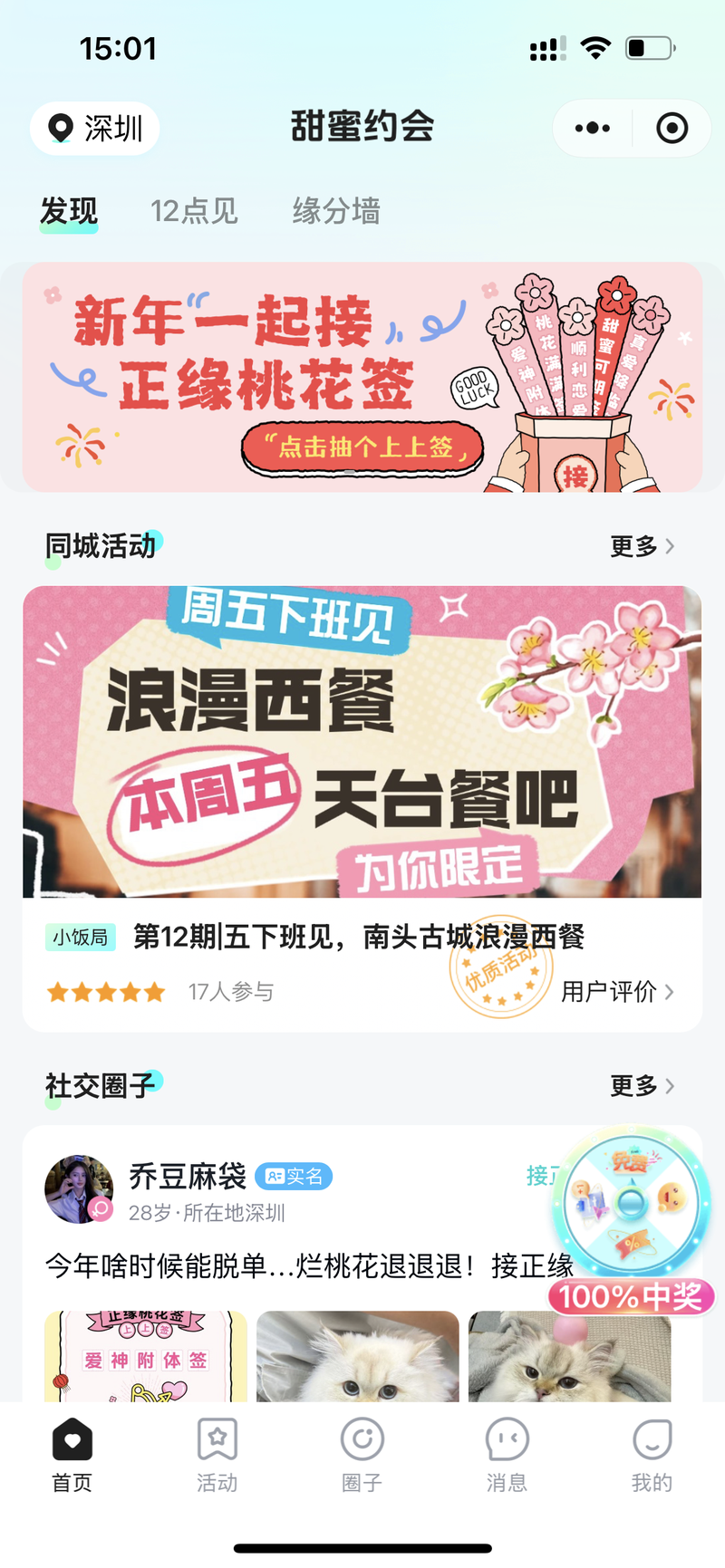Open the 消息 tab
The width and height of the screenshot is (725, 1568).
pyautogui.click(x=507, y=1456)
